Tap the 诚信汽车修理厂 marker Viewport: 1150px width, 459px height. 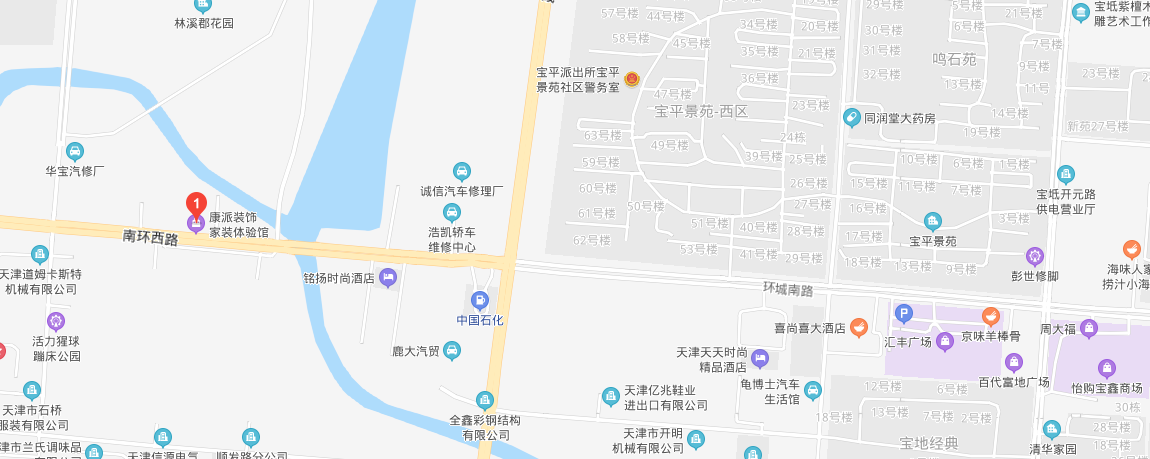click(461, 170)
